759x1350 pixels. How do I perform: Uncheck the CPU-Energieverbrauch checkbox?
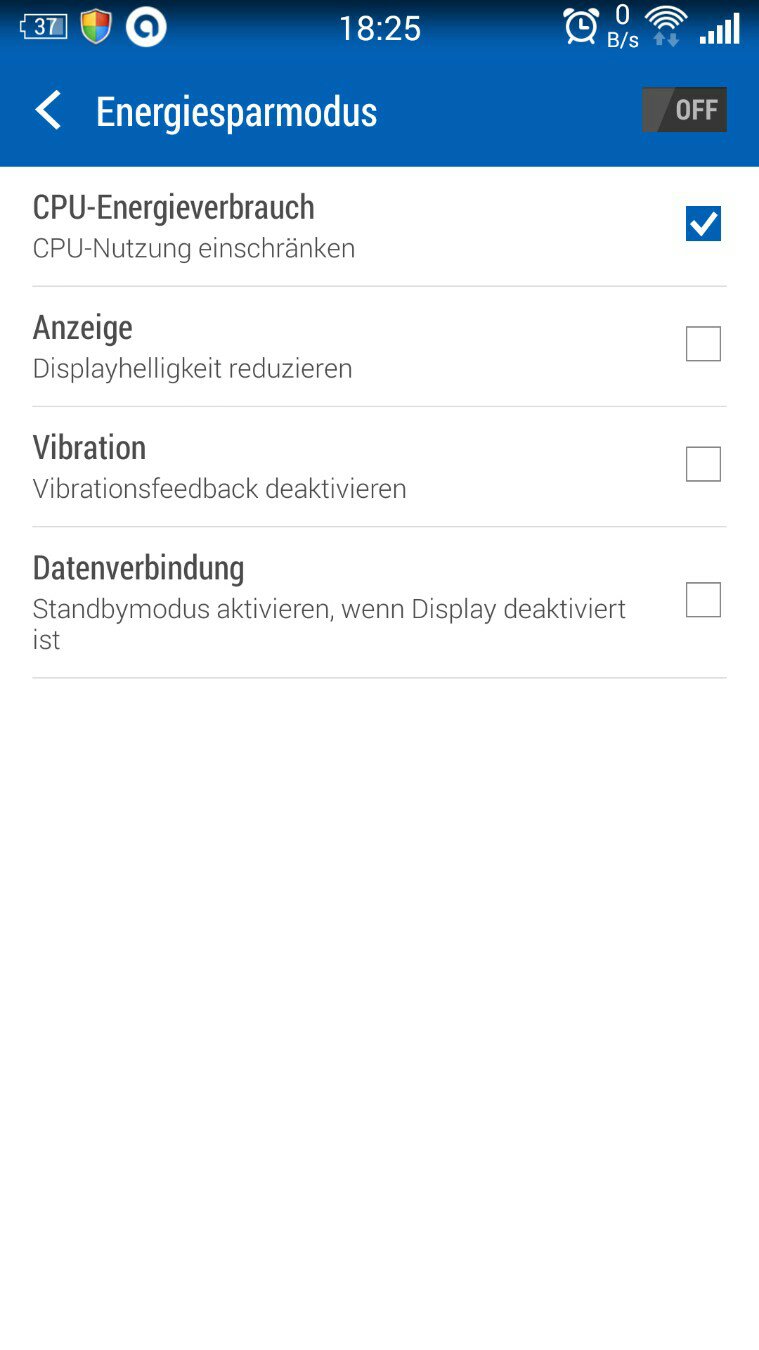tap(703, 224)
